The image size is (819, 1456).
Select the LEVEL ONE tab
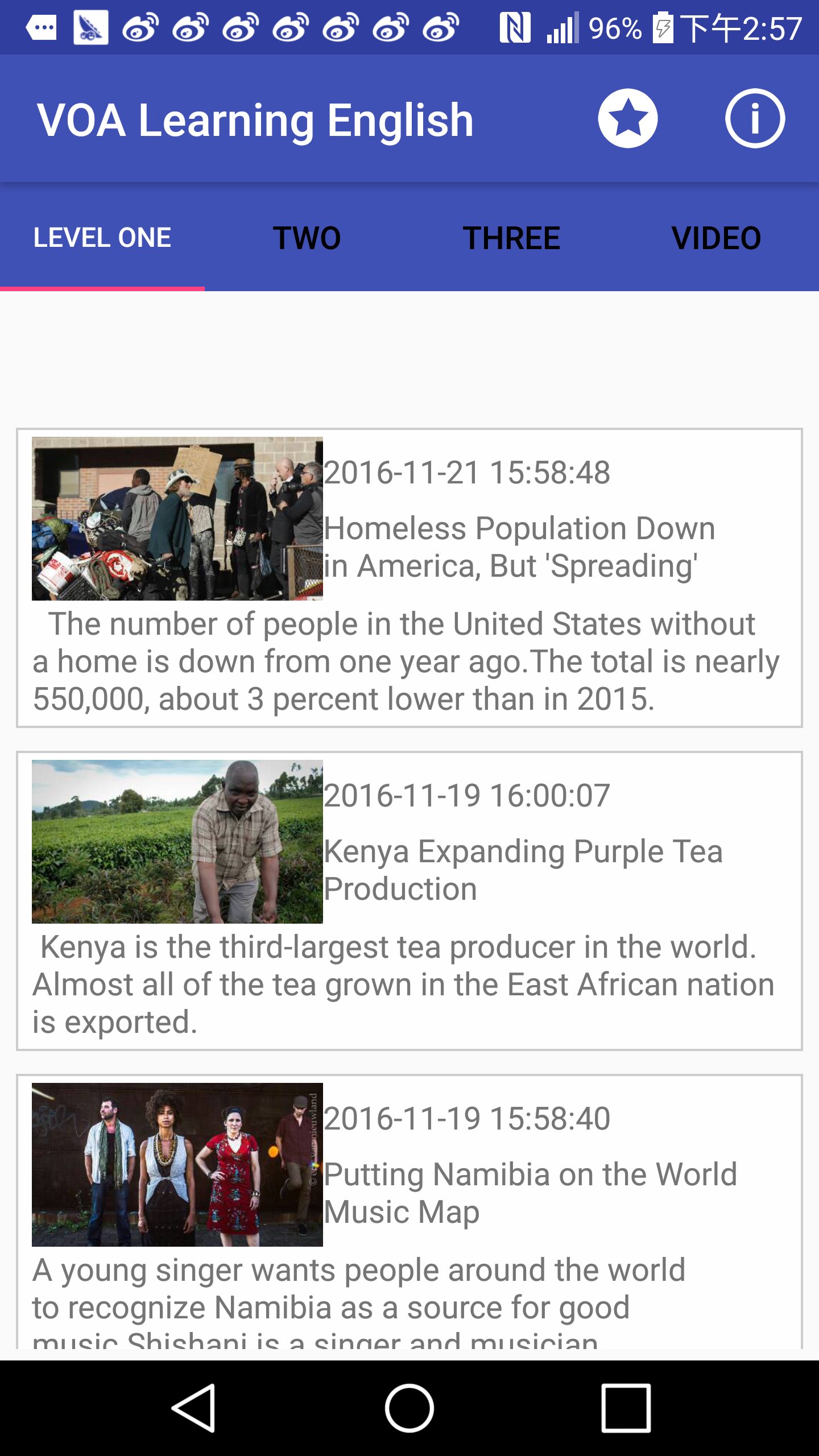(x=102, y=238)
